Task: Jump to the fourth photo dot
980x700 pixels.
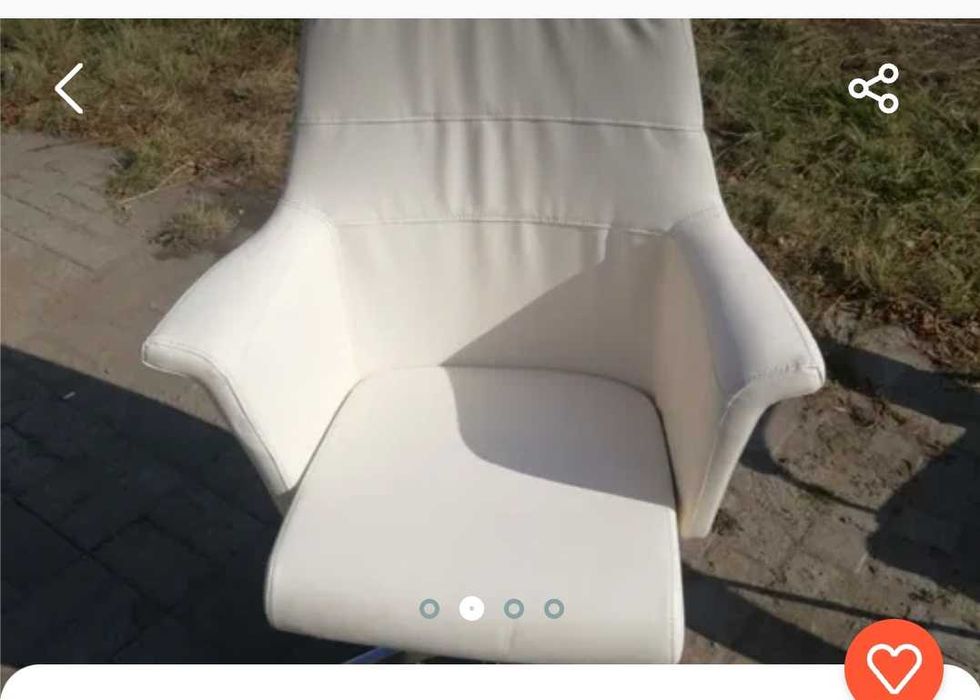Action: coord(554,609)
